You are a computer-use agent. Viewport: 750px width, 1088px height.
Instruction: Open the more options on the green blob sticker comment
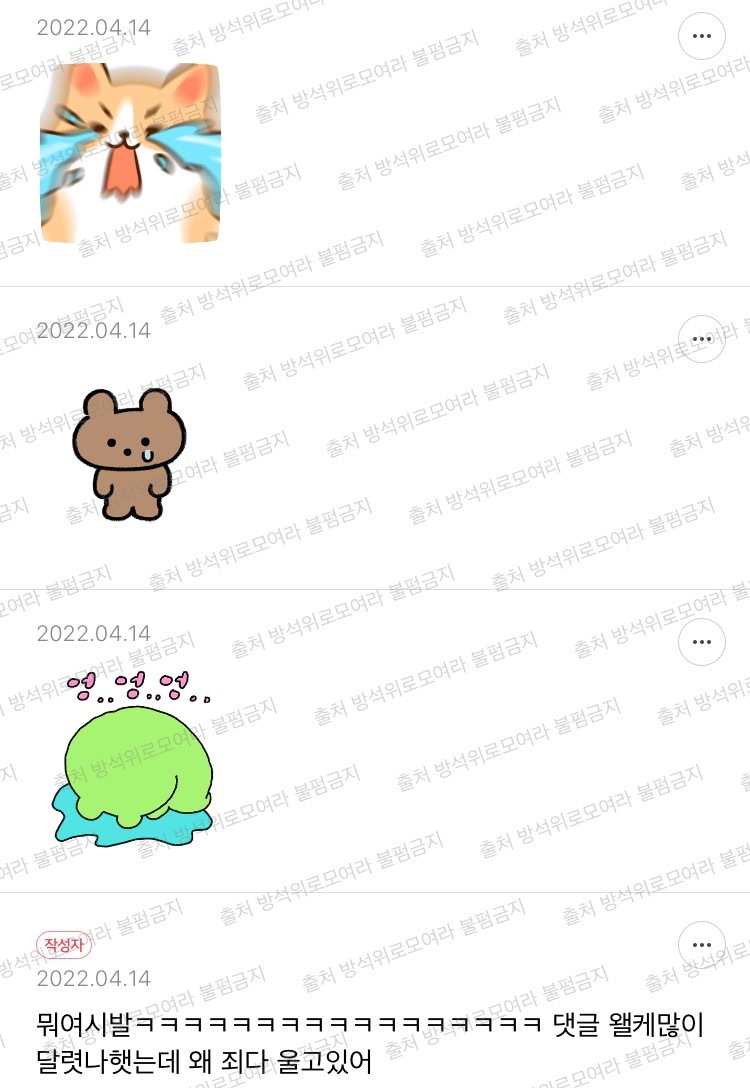[x=701, y=642]
